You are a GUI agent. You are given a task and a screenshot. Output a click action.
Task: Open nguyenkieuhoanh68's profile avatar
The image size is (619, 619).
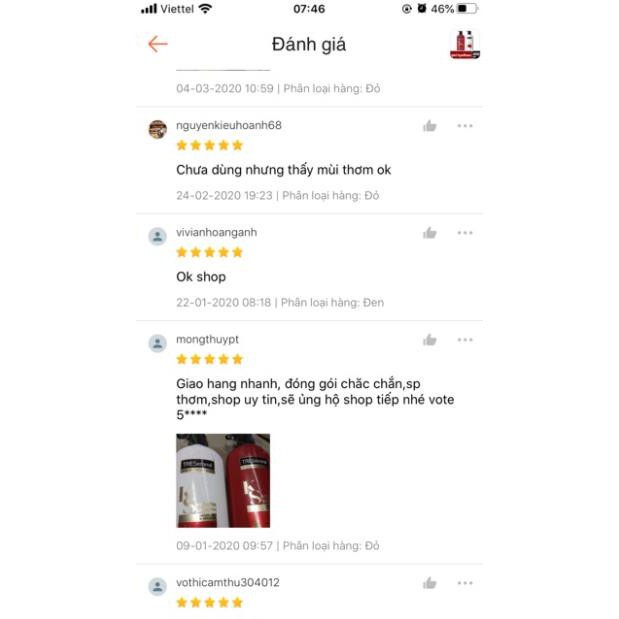click(x=157, y=129)
